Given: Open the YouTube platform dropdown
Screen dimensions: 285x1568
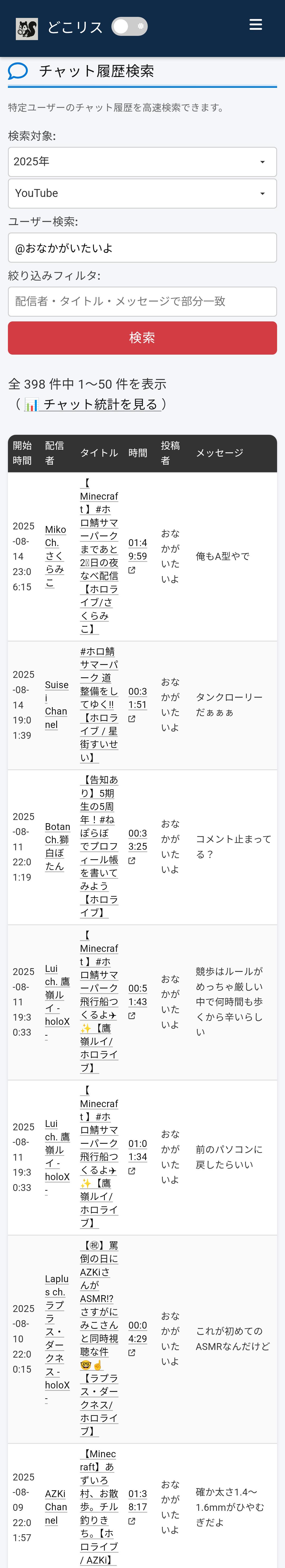Looking at the screenshot, I should coord(142,194).
